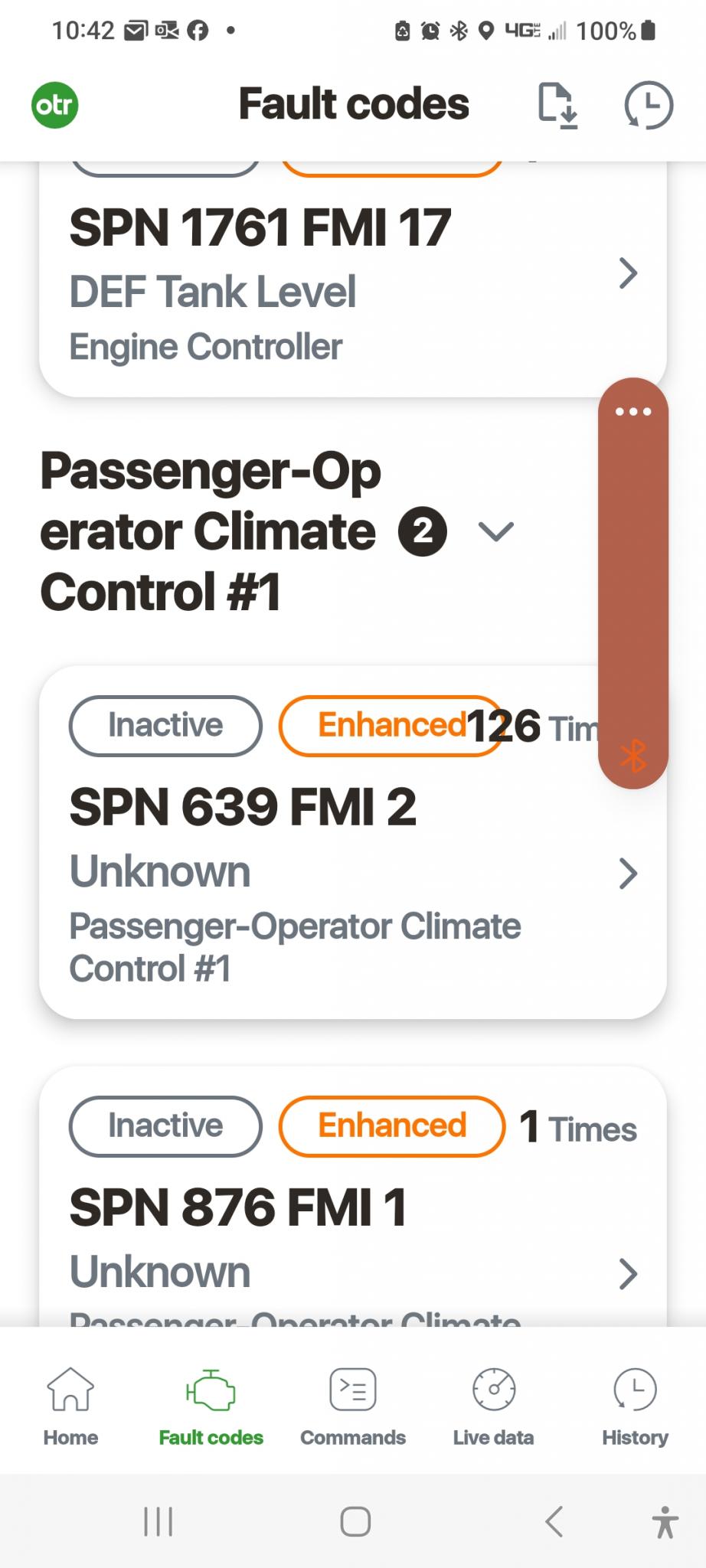
Task: Tap the floating Bluetooth connection panel
Action: click(633, 582)
